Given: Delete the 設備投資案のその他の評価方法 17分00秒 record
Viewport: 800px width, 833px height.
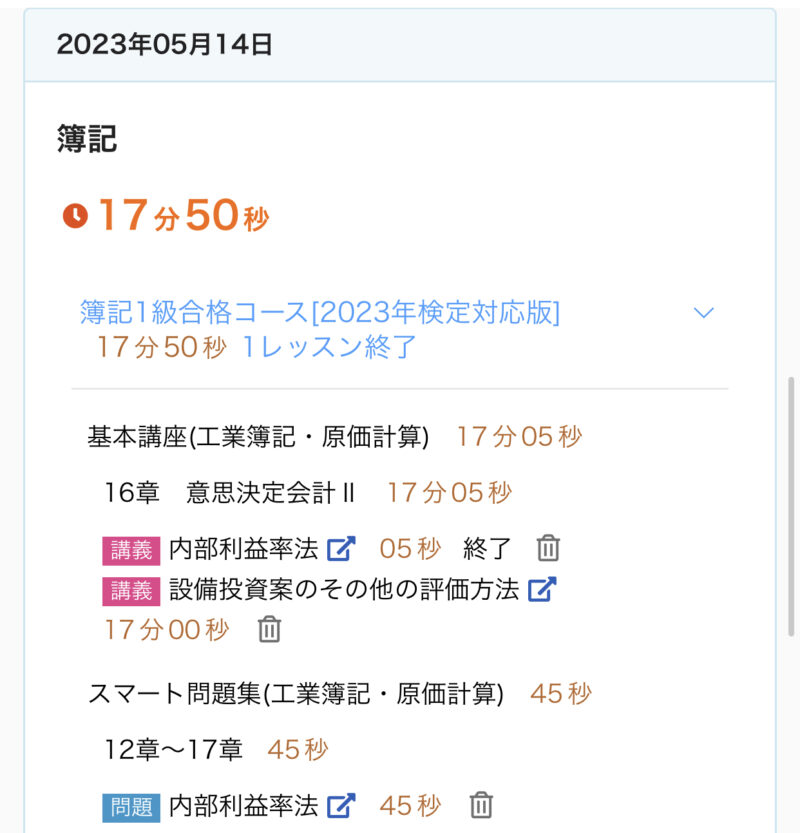Looking at the screenshot, I should [269, 630].
